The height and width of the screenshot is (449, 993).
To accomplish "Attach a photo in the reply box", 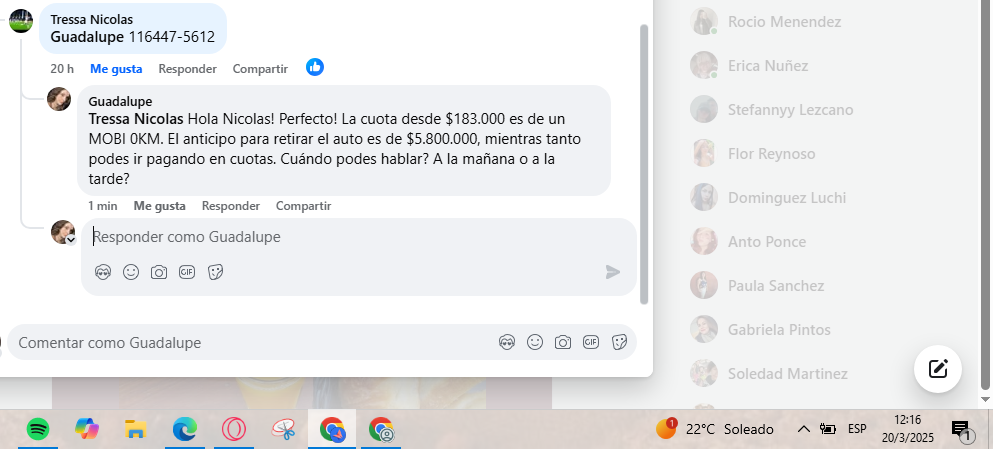I will coord(159,272).
